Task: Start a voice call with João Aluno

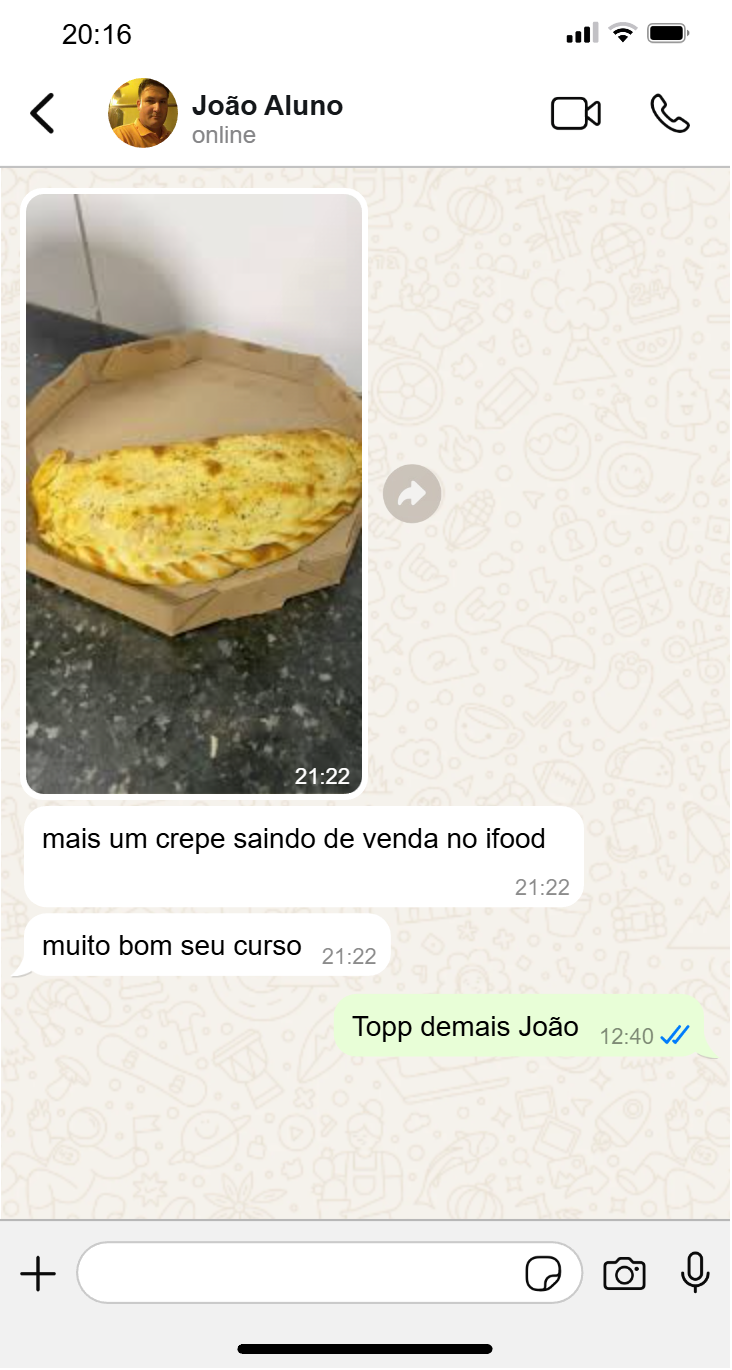Action: tap(669, 114)
